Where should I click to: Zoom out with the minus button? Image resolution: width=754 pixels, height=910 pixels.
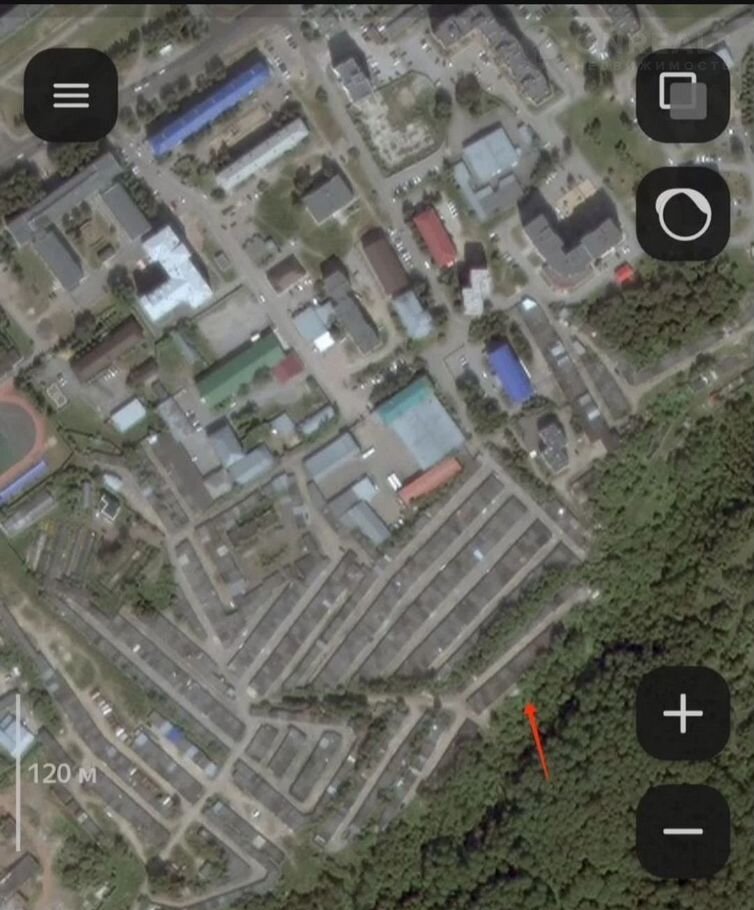coord(683,831)
